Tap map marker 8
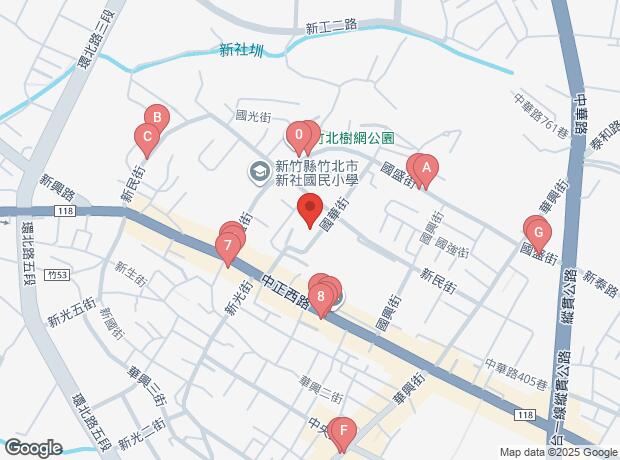 click(321, 296)
